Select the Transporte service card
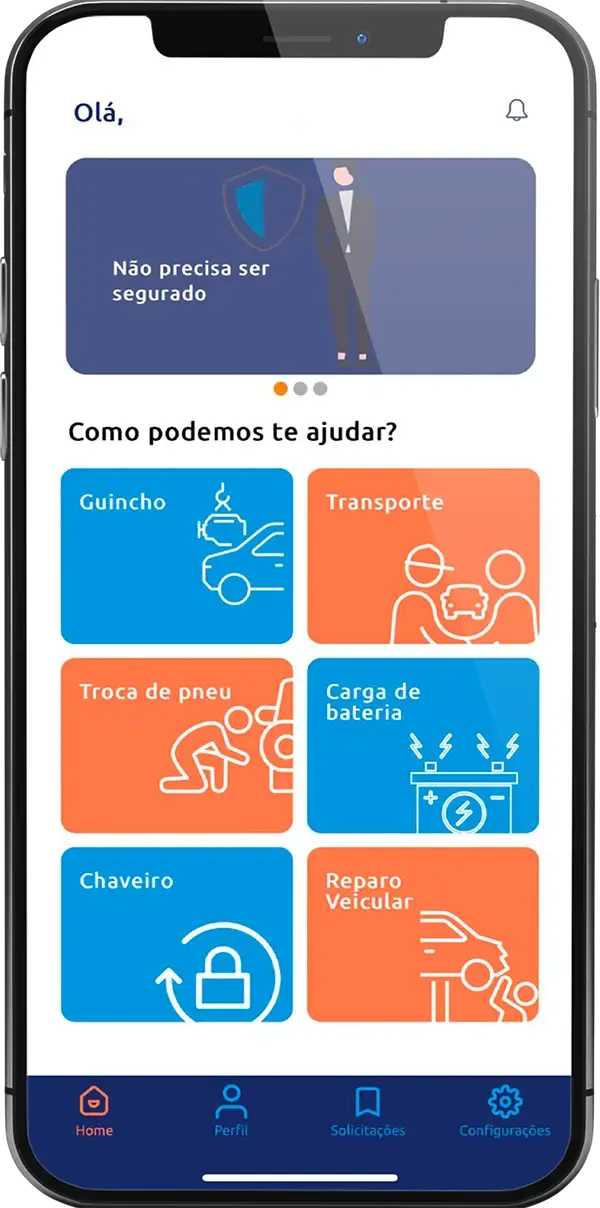The height and width of the screenshot is (1208, 600). coord(423,556)
